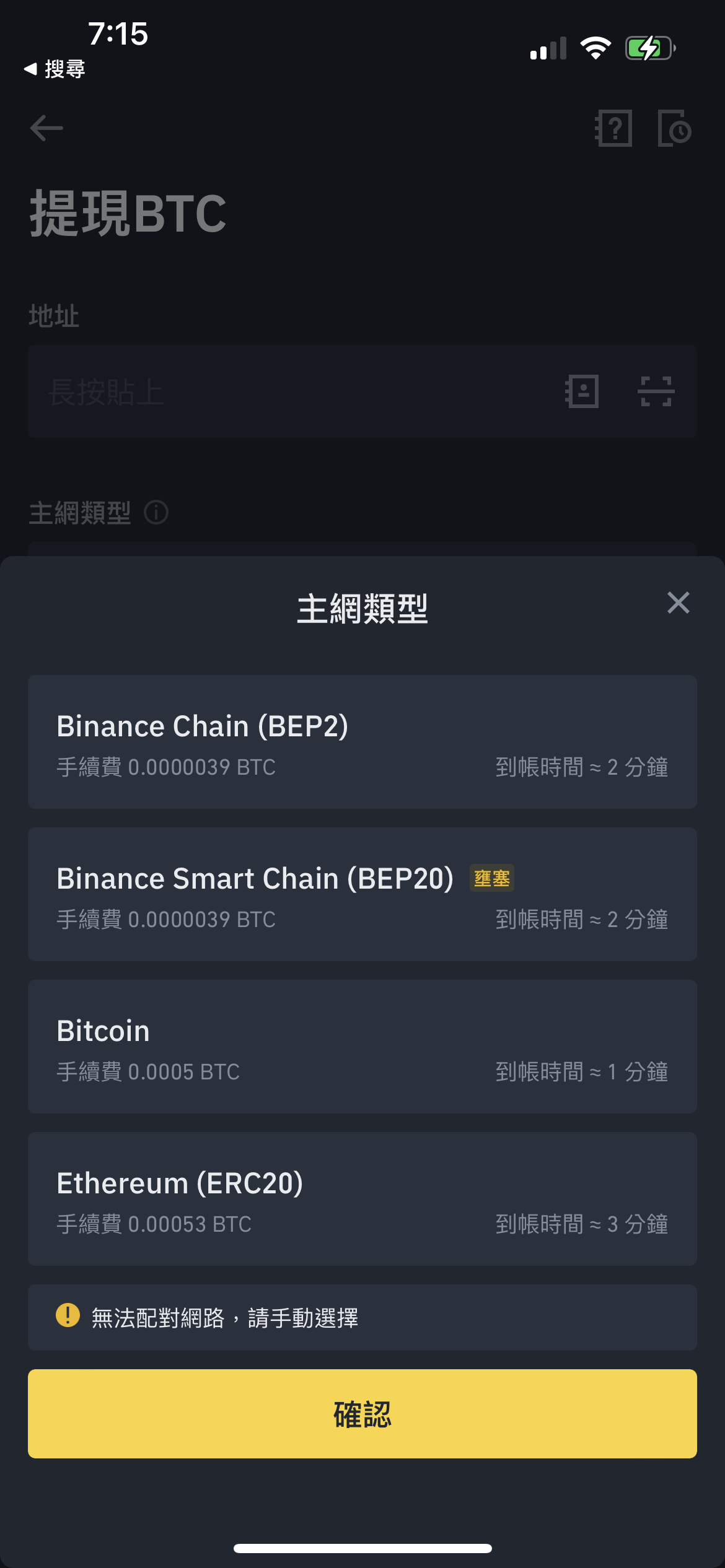This screenshot has width=725, height=1568.
Task: Choose Binance Smart Chain (BEP20) network
Action: pyautogui.click(x=362, y=894)
